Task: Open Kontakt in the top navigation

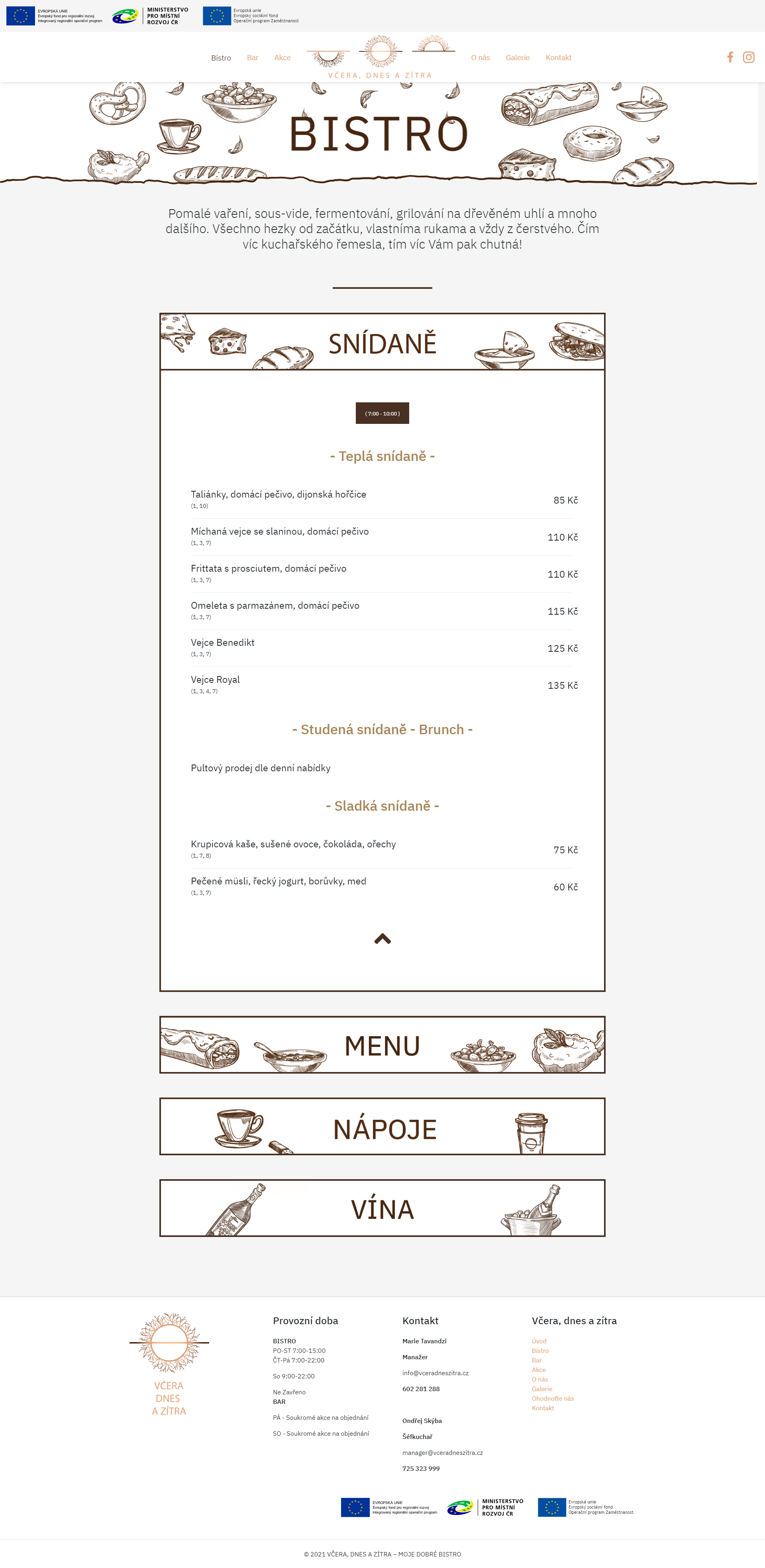Action: [558, 58]
